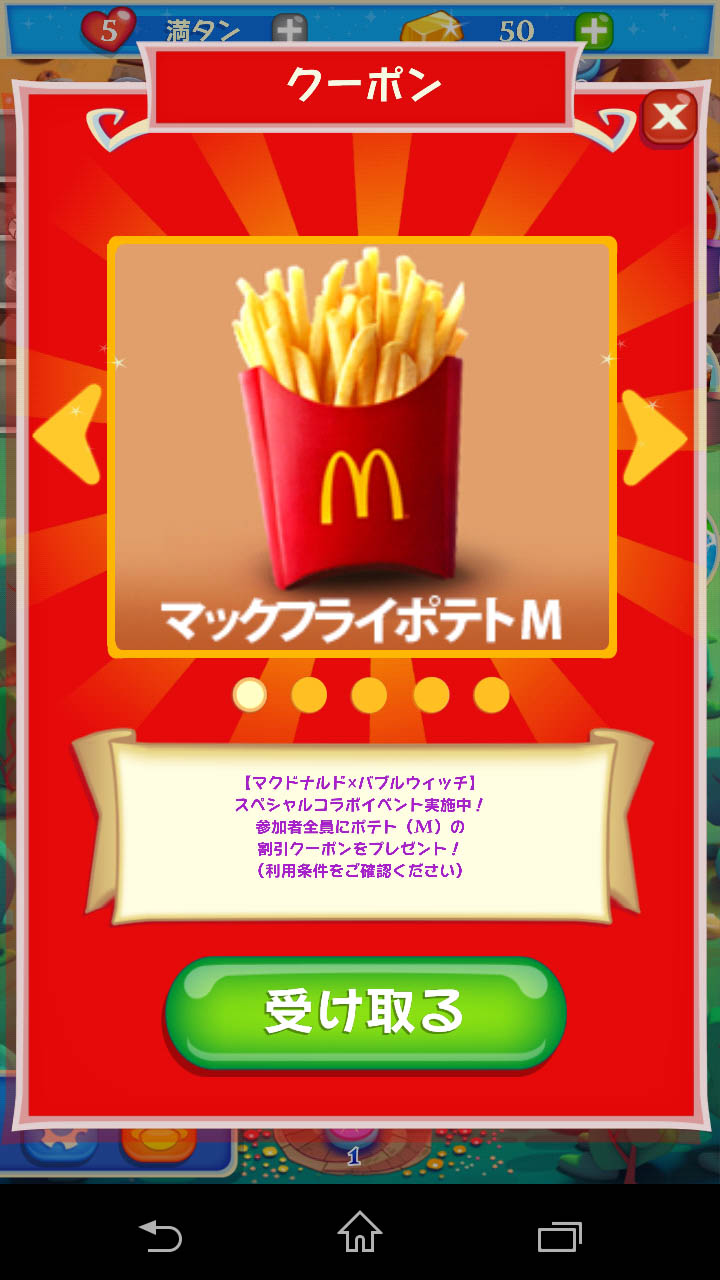Go to the home screen
Image resolution: width=720 pixels, height=1280 pixels.
point(360,1234)
